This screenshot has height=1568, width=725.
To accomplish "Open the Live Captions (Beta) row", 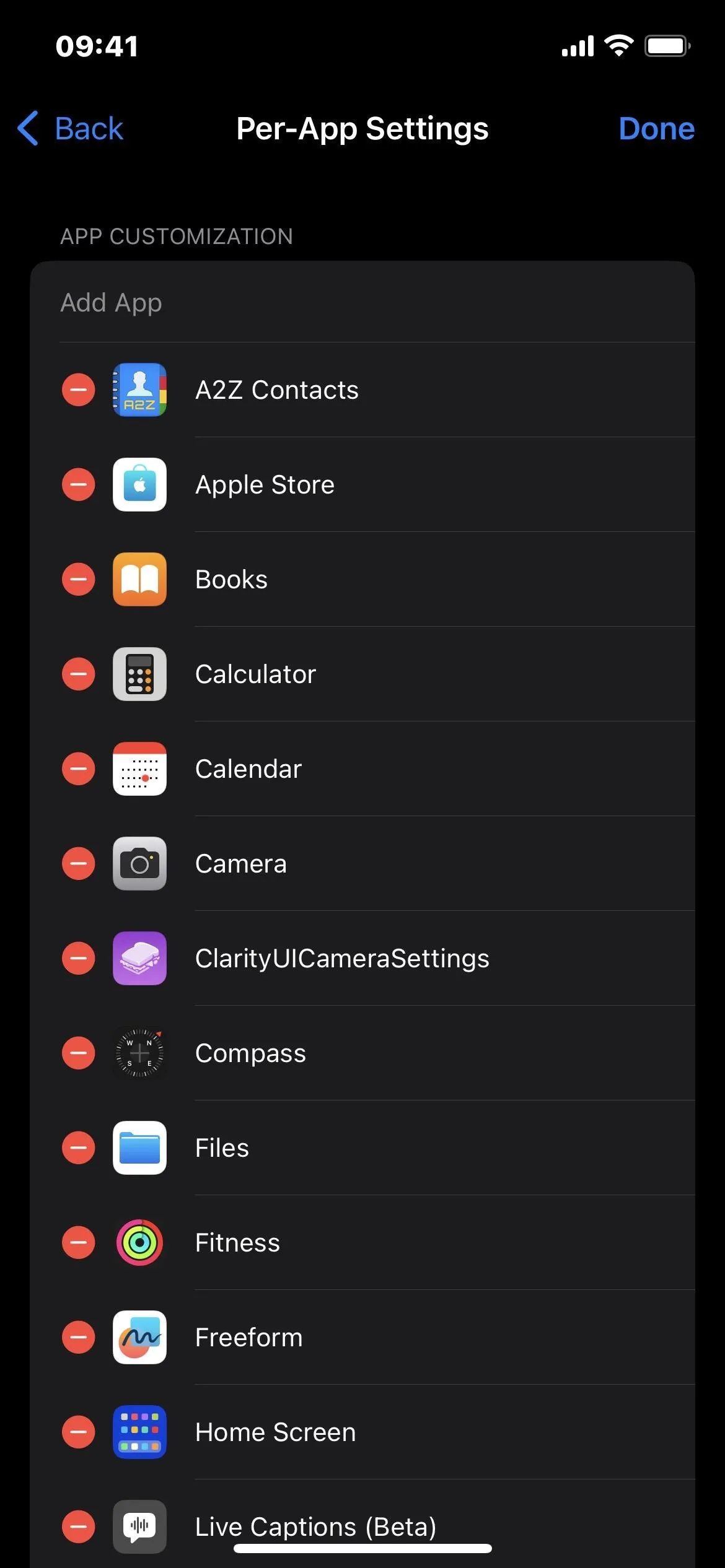I will tap(362, 1524).
